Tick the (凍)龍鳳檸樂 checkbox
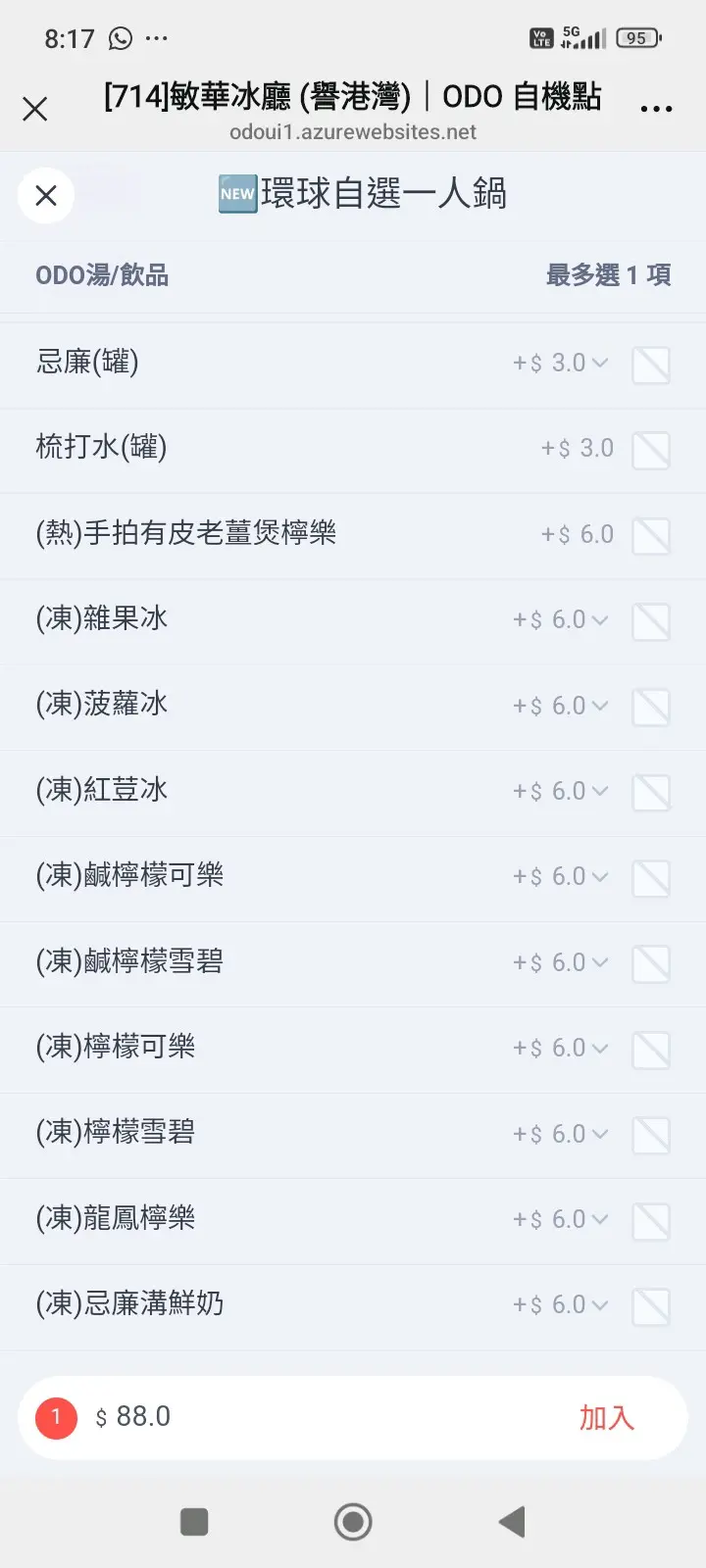This screenshot has height=1568, width=706. click(651, 1220)
